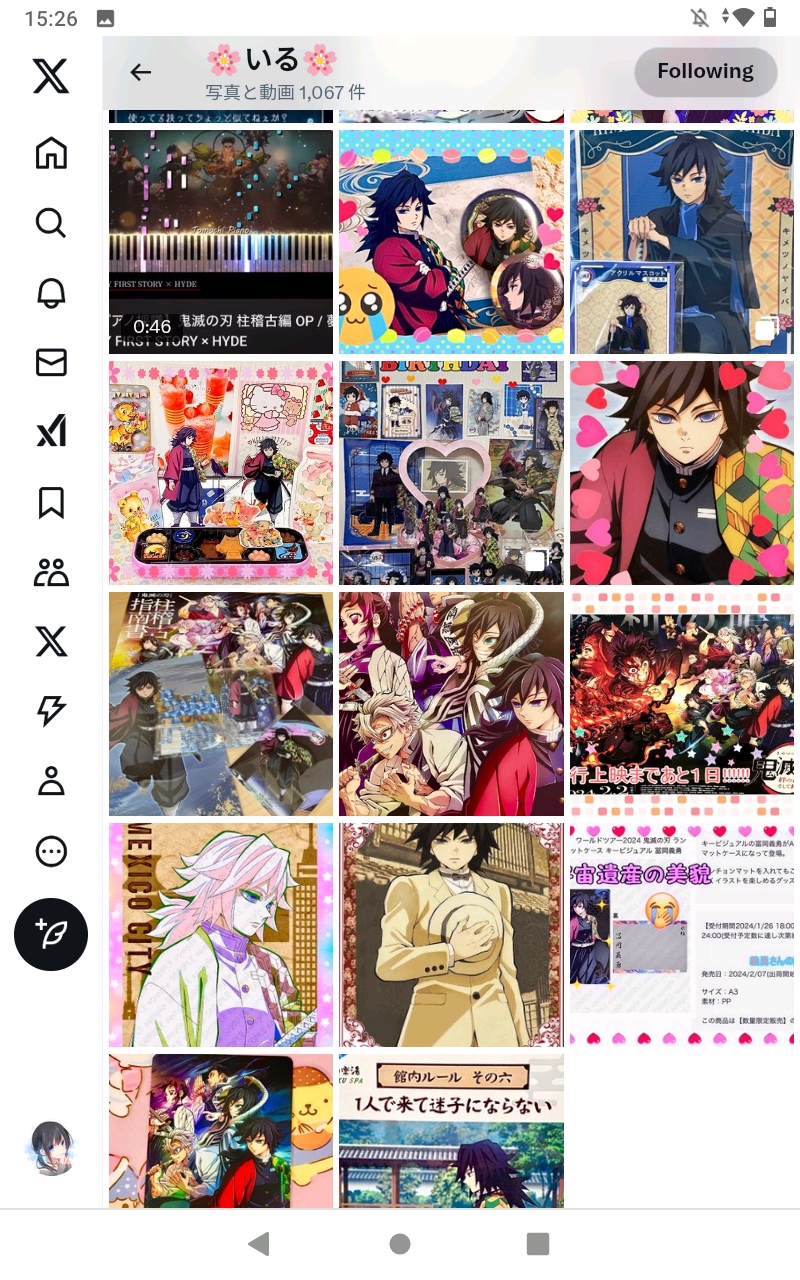Image resolution: width=800 pixels, height=1280 pixels.
Task: Open Search from the sidebar
Action: click(x=51, y=222)
